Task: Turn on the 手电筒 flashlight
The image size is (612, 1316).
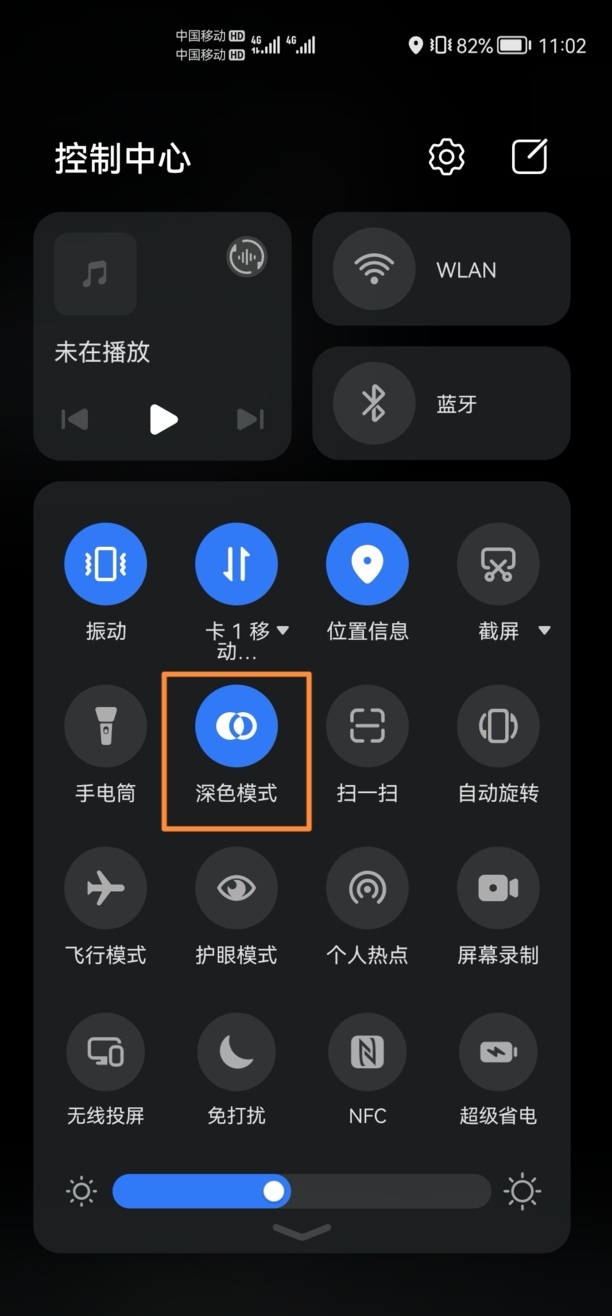Action: point(105,726)
